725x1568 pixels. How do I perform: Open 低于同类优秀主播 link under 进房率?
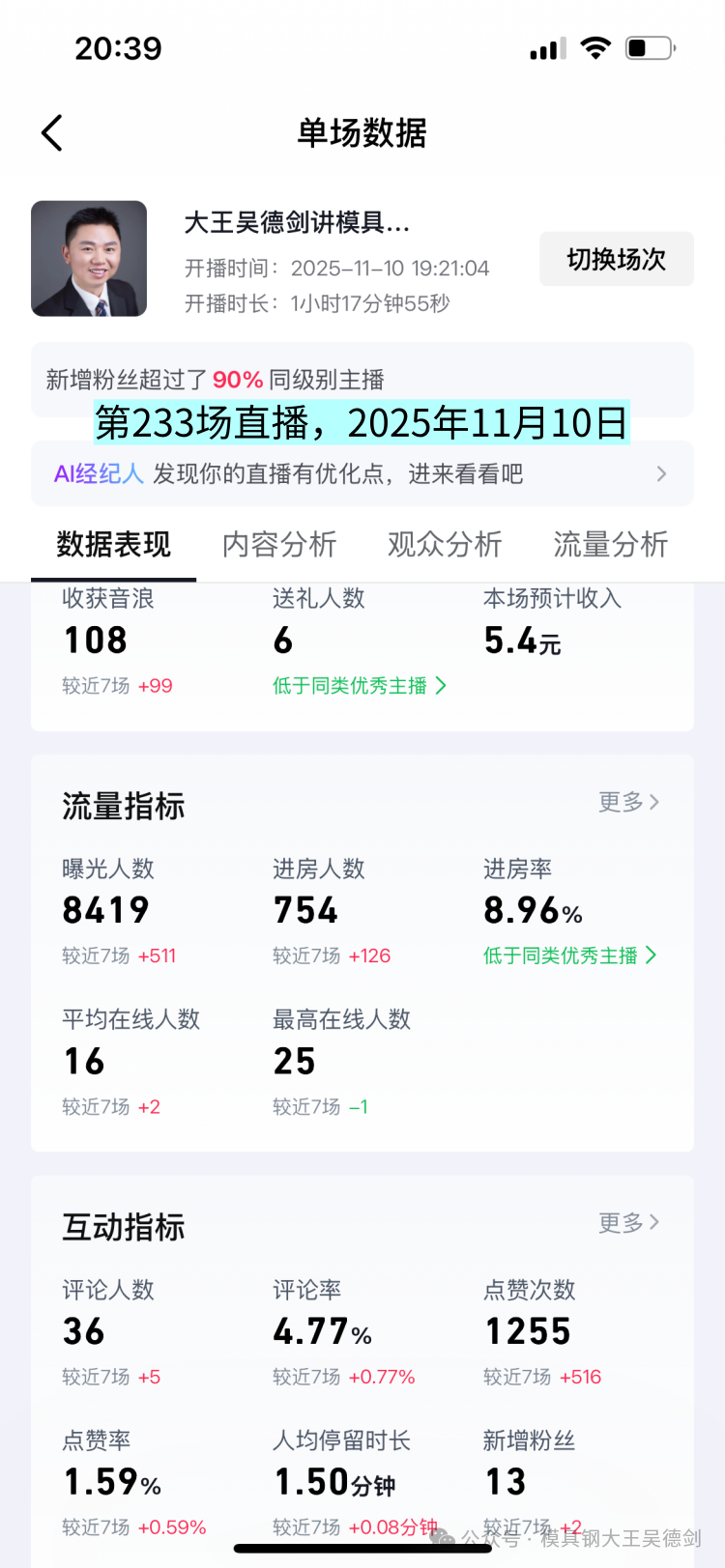[569, 955]
